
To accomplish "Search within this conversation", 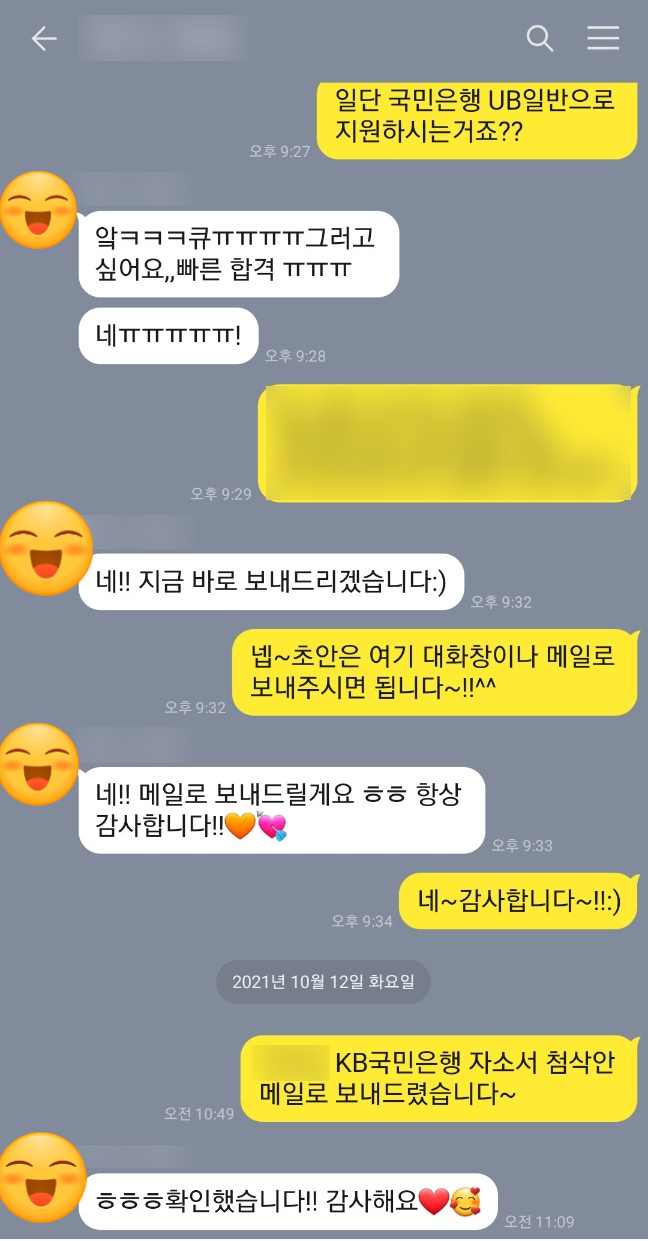I will point(540,39).
